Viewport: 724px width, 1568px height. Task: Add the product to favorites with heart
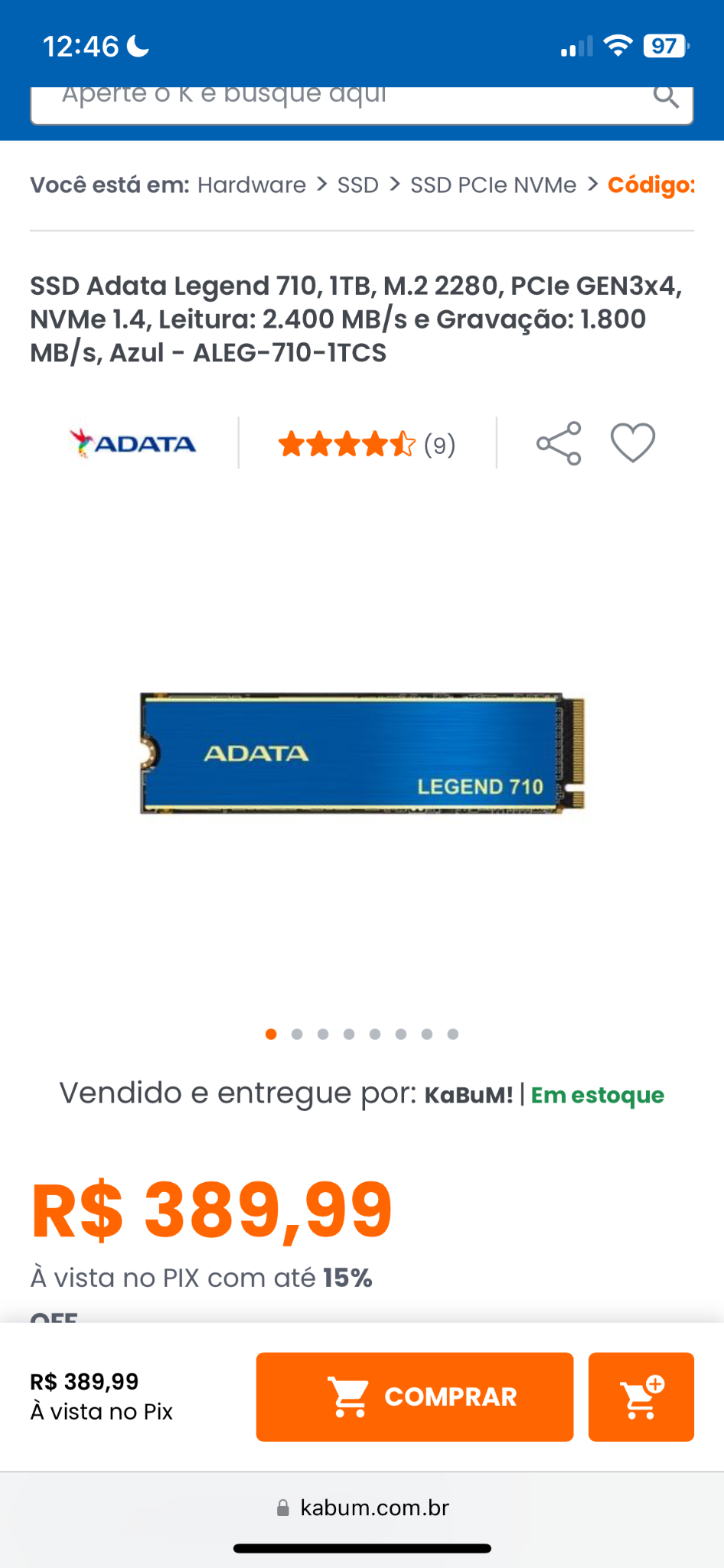click(x=633, y=443)
